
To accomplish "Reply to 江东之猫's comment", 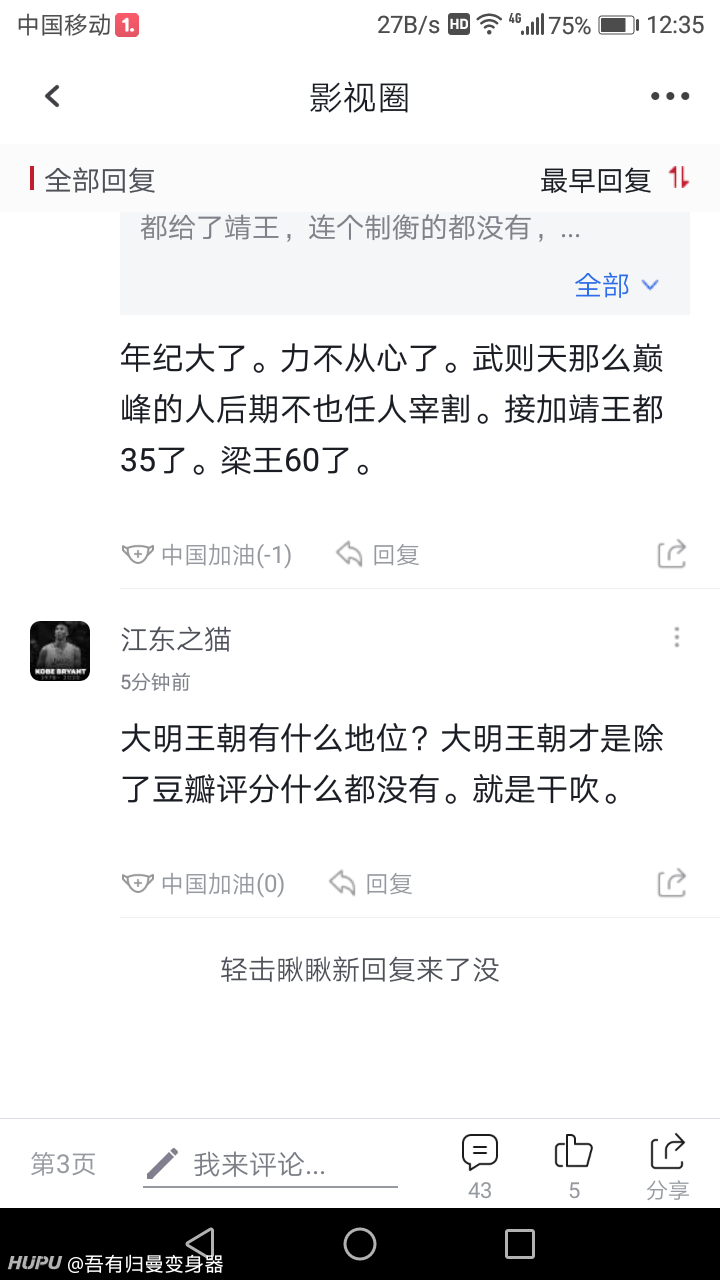I will tap(371, 883).
